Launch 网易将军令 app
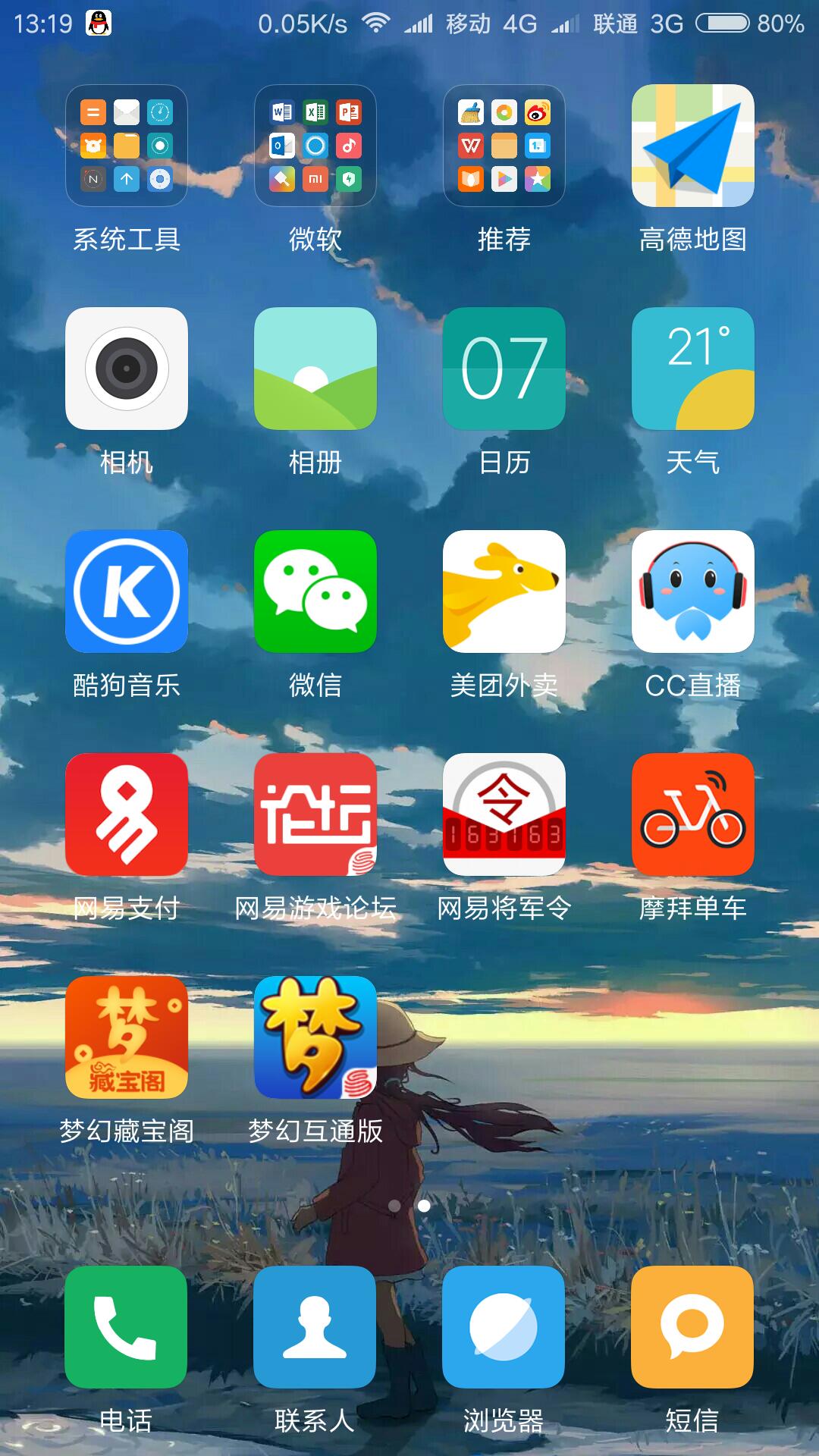This screenshot has width=819, height=1456. point(504,814)
